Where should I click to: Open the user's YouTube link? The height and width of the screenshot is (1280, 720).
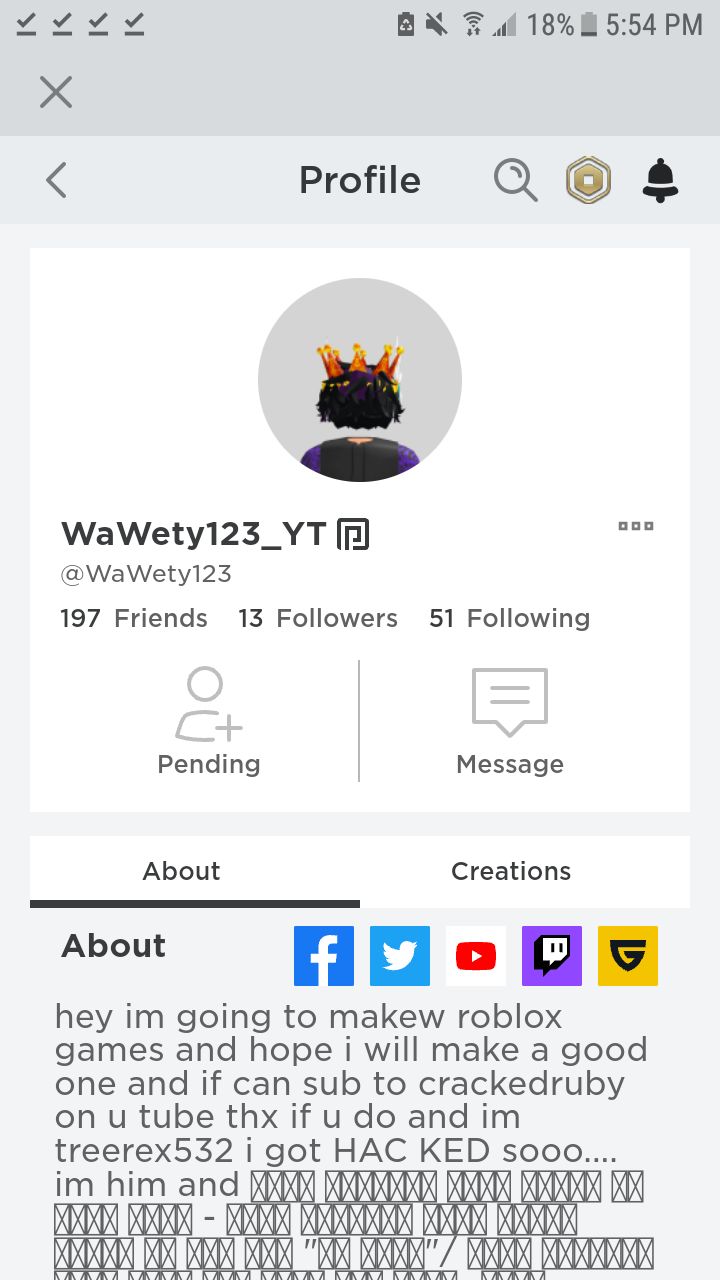476,956
